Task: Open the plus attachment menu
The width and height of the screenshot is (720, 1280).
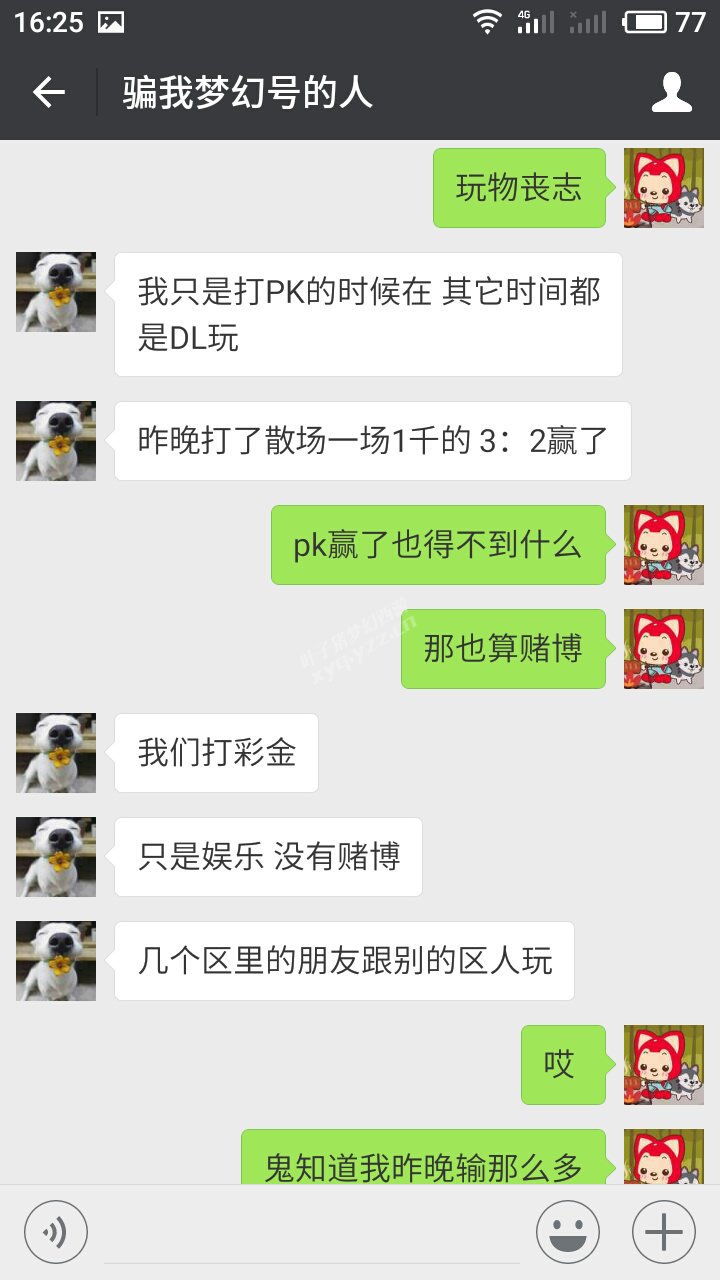Action: (664, 1231)
